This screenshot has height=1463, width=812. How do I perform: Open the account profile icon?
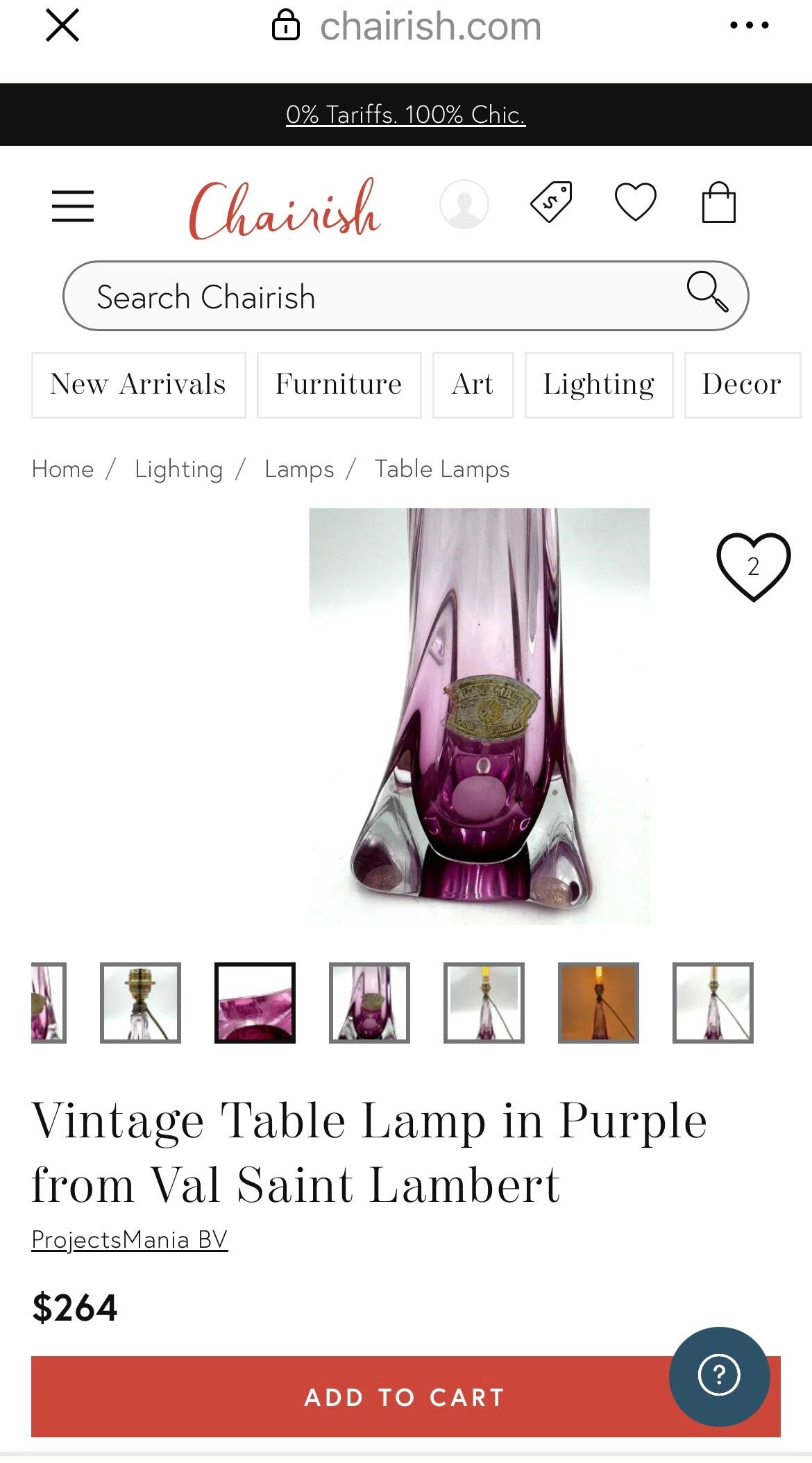pyautogui.click(x=464, y=204)
